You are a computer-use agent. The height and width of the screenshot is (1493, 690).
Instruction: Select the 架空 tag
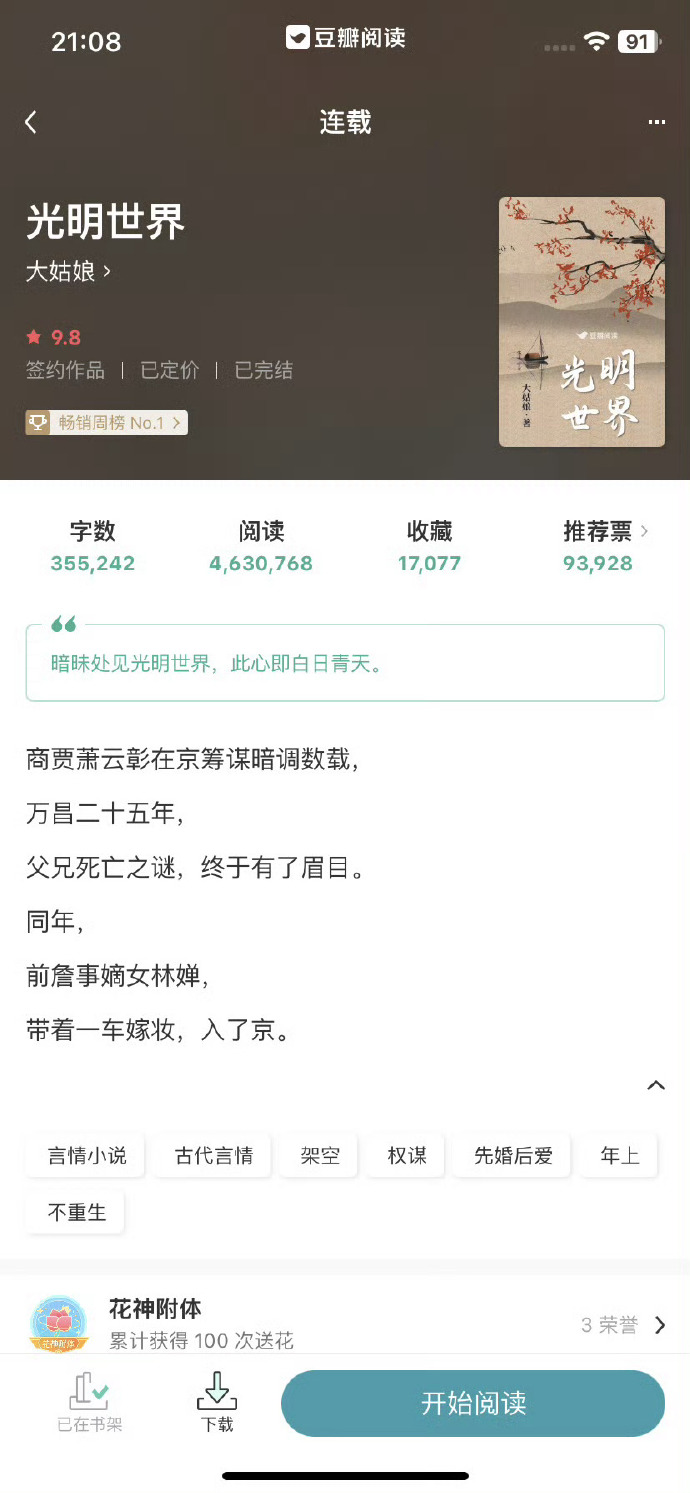pos(321,1156)
